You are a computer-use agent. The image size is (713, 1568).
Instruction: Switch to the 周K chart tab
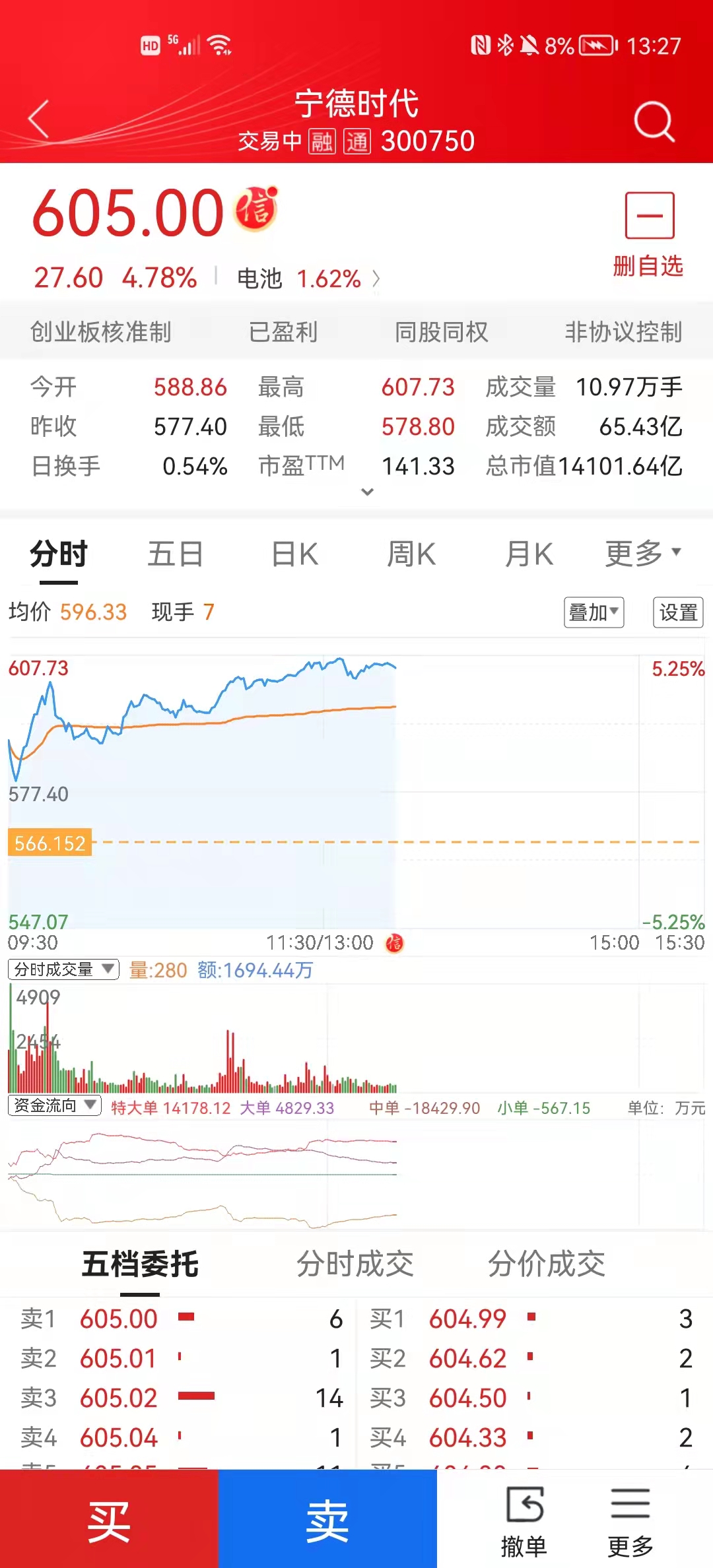(411, 554)
